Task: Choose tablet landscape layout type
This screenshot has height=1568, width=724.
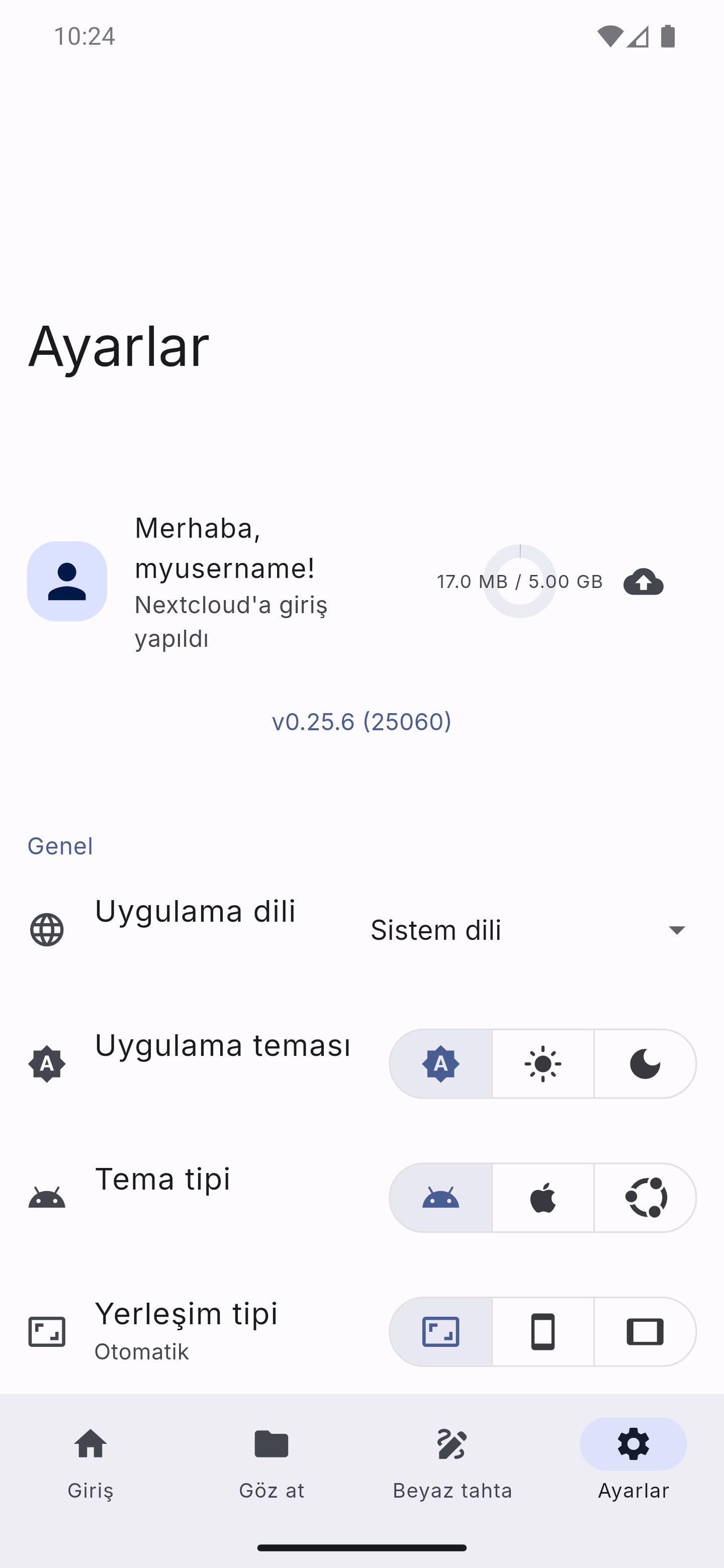Action: click(645, 1332)
